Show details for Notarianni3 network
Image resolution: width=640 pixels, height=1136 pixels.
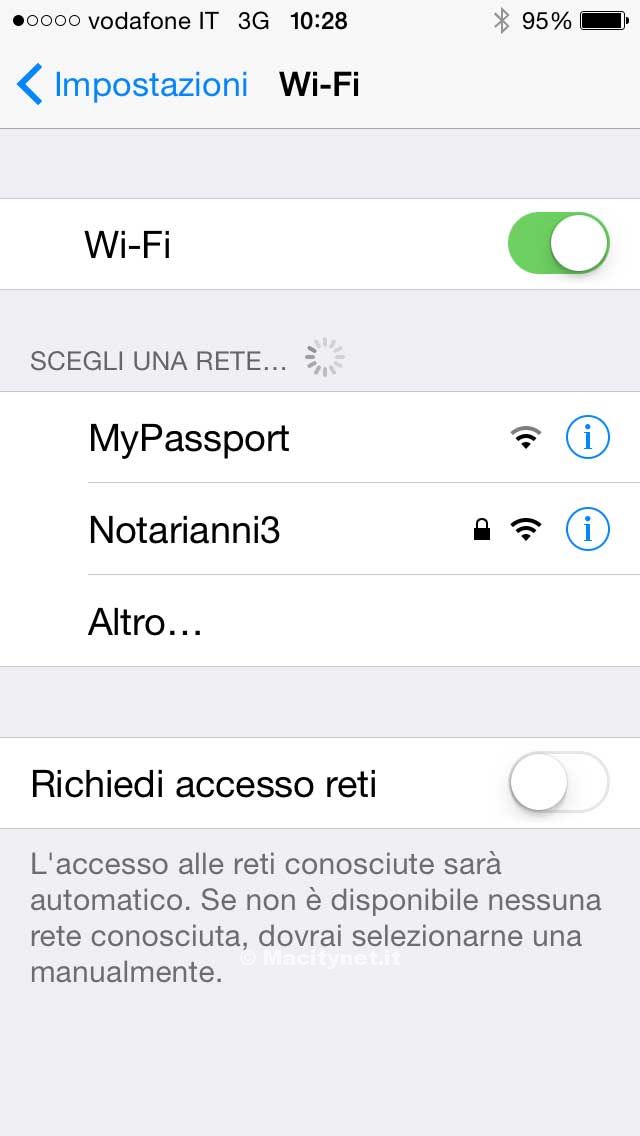(587, 530)
